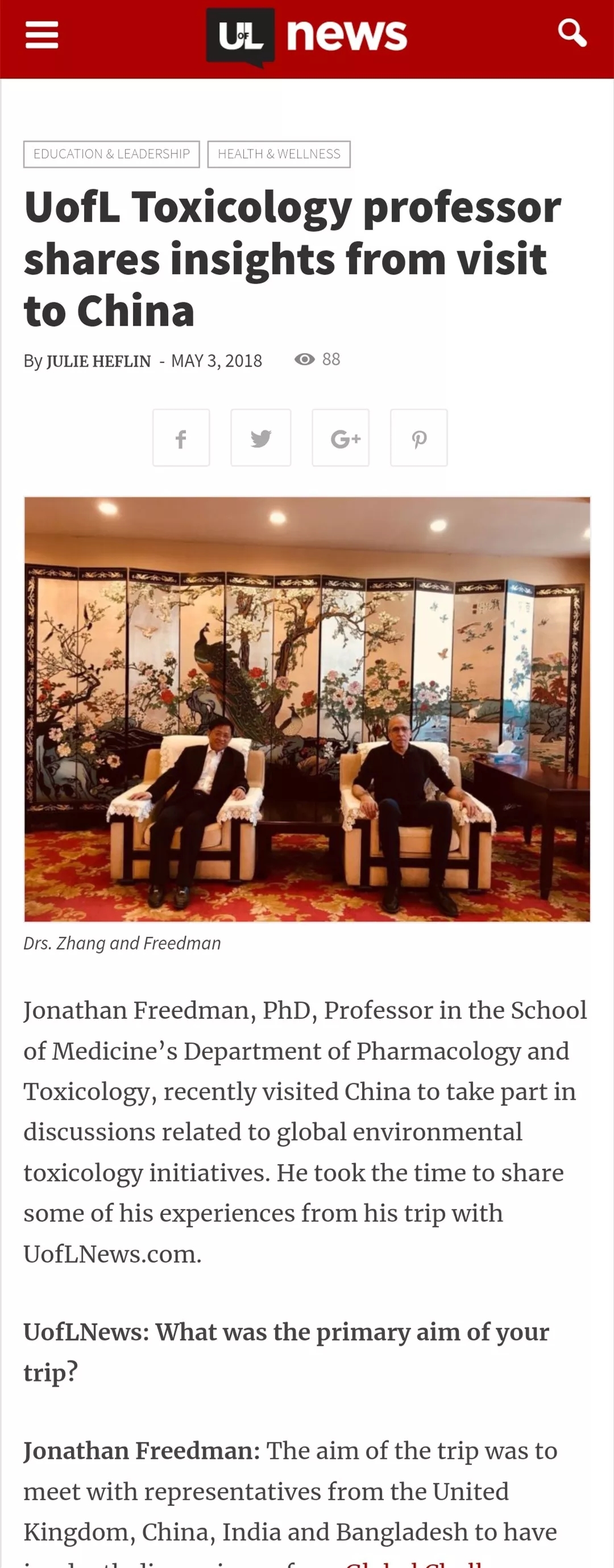Open photo of Drs. Zhang and Freedman
Image resolution: width=614 pixels, height=1568 pixels.
tap(307, 709)
